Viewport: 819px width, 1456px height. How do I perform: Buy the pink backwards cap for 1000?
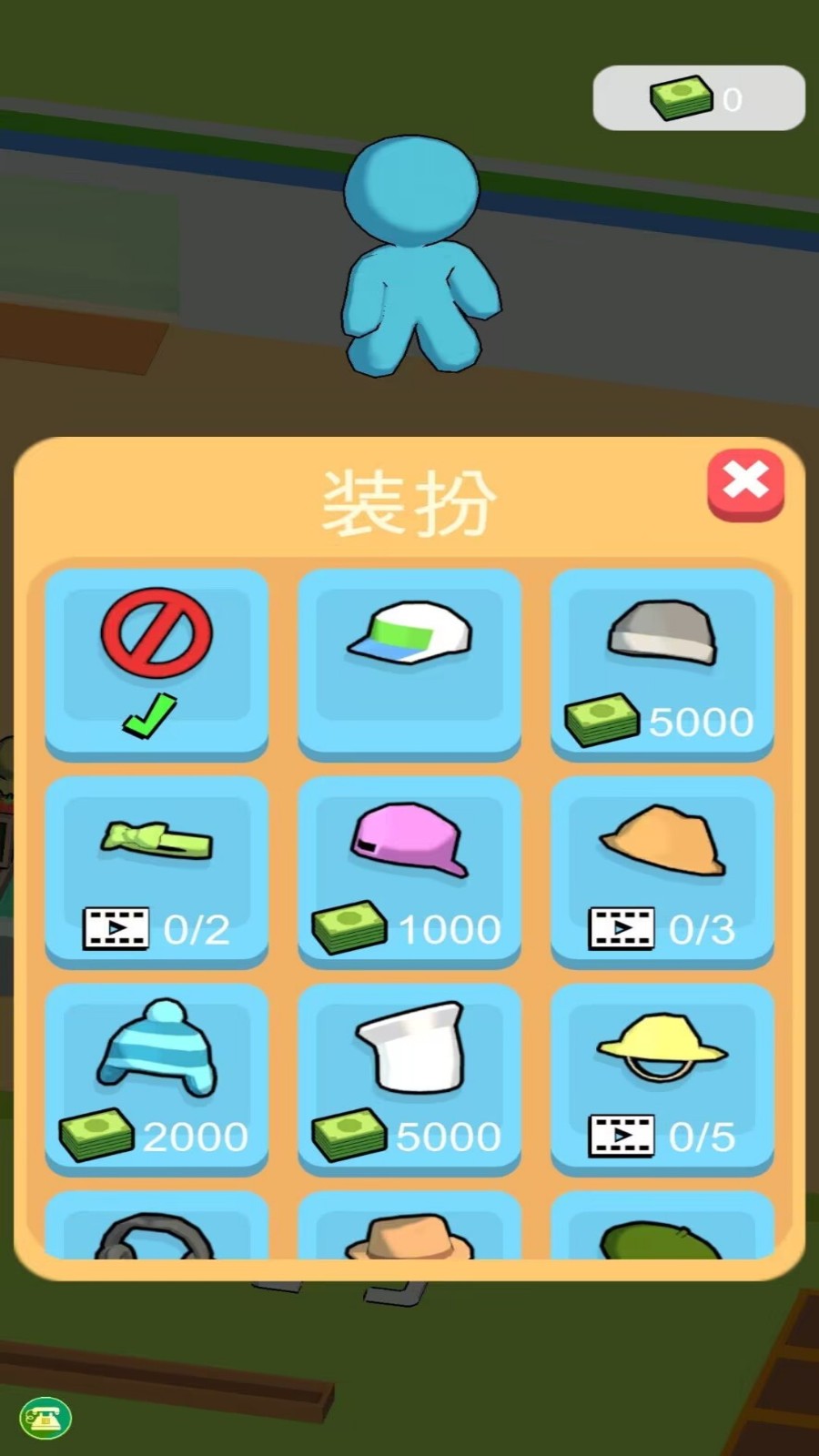click(x=409, y=872)
